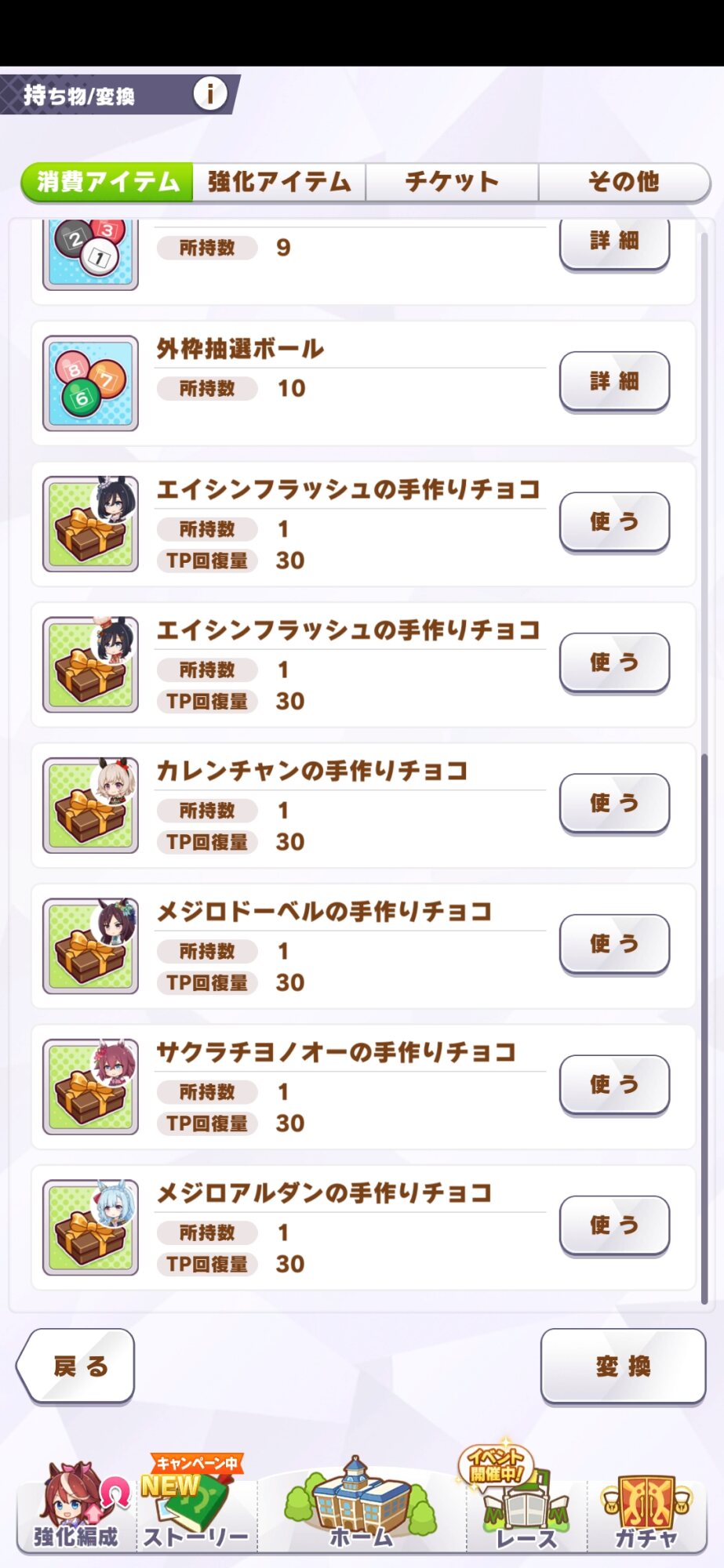Use メジロアルダンの手作りチョコ

click(x=614, y=1225)
